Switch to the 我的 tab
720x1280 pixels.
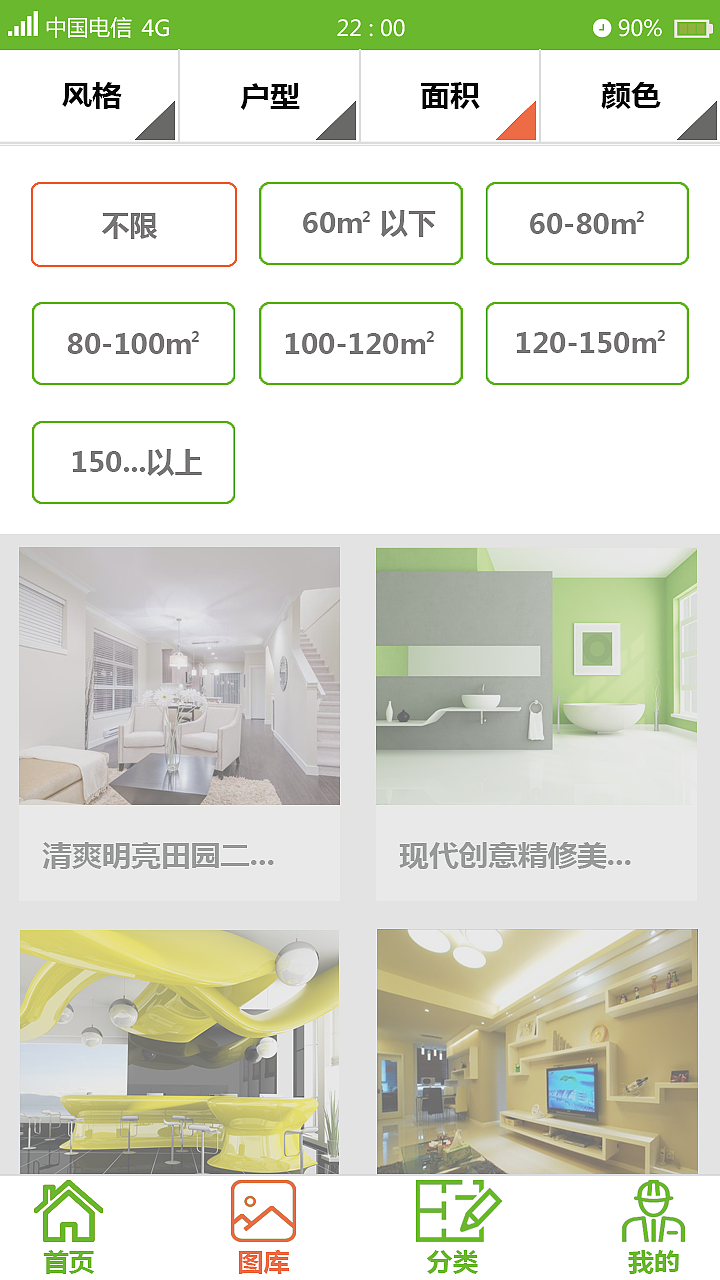point(653,1228)
